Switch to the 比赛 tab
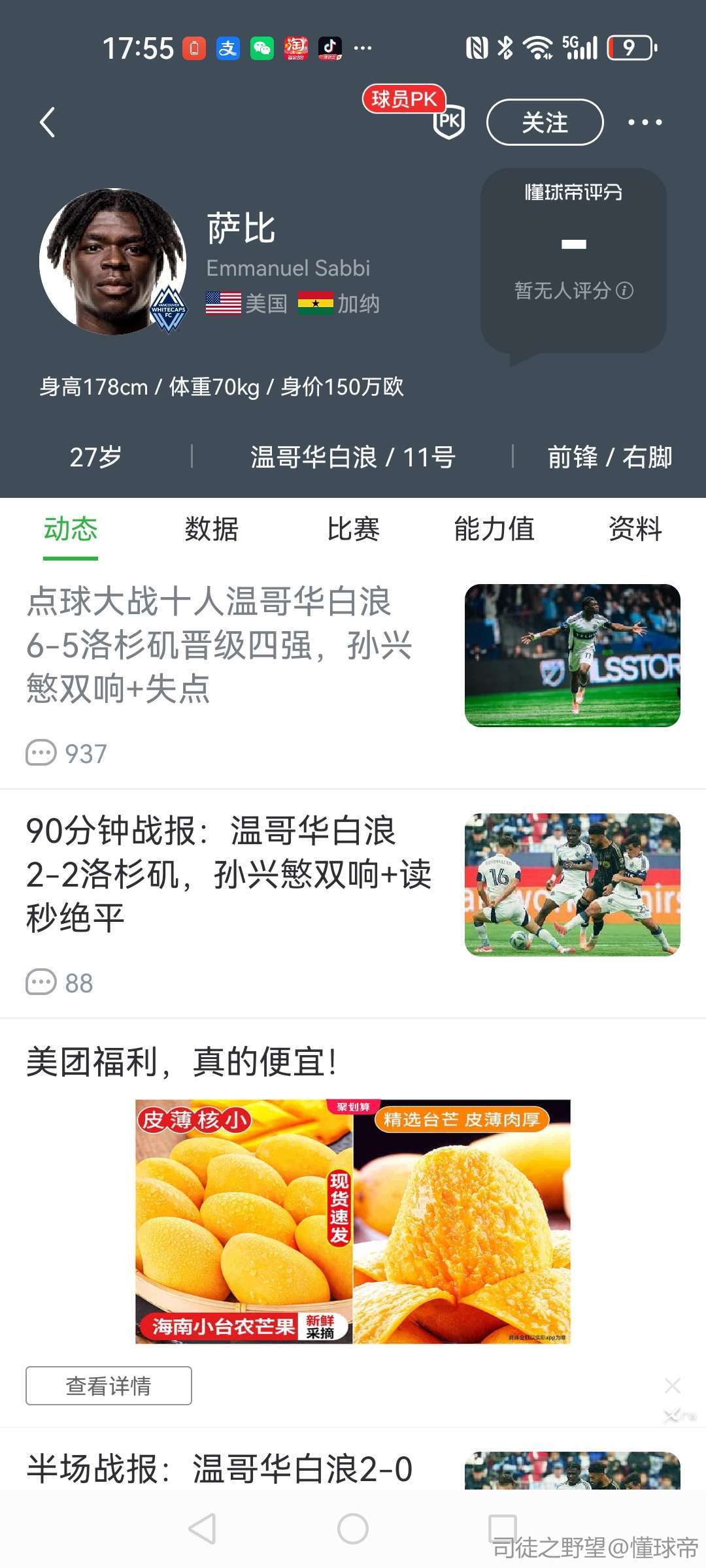The width and height of the screenshot is (706, 1568). 353,529
